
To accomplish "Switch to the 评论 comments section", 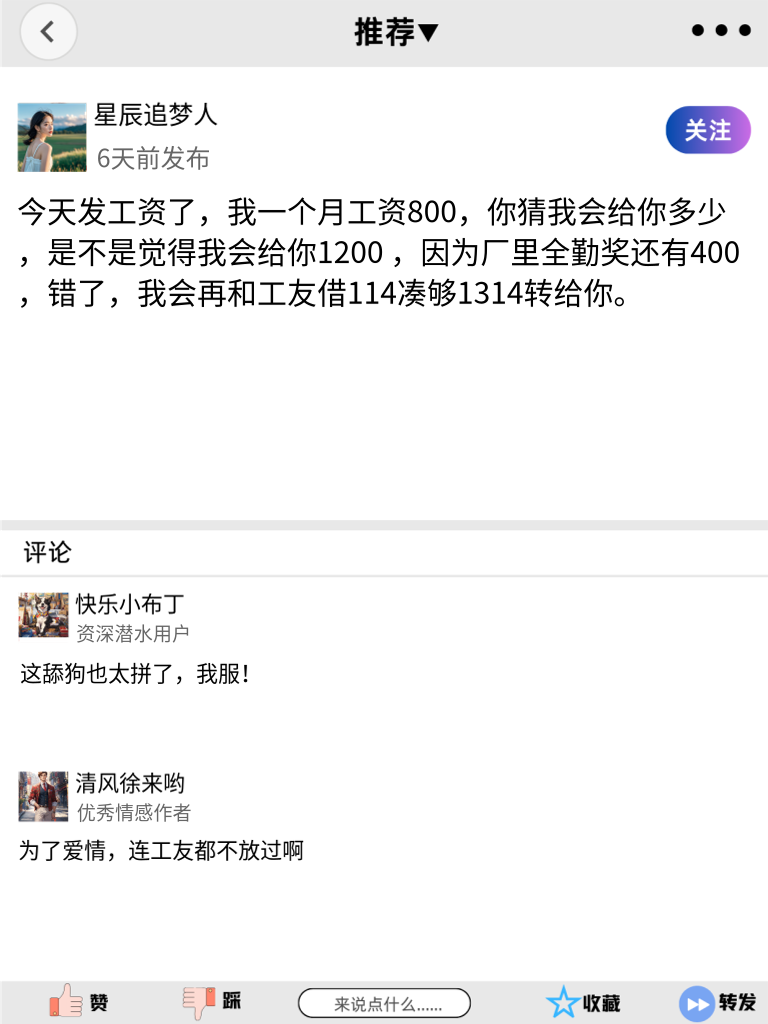I will point(43,551).
